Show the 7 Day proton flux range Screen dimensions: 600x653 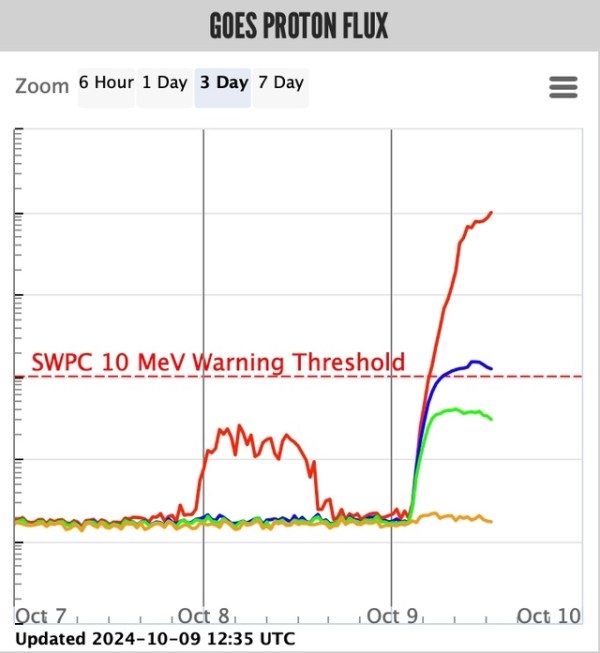(280, 84)
